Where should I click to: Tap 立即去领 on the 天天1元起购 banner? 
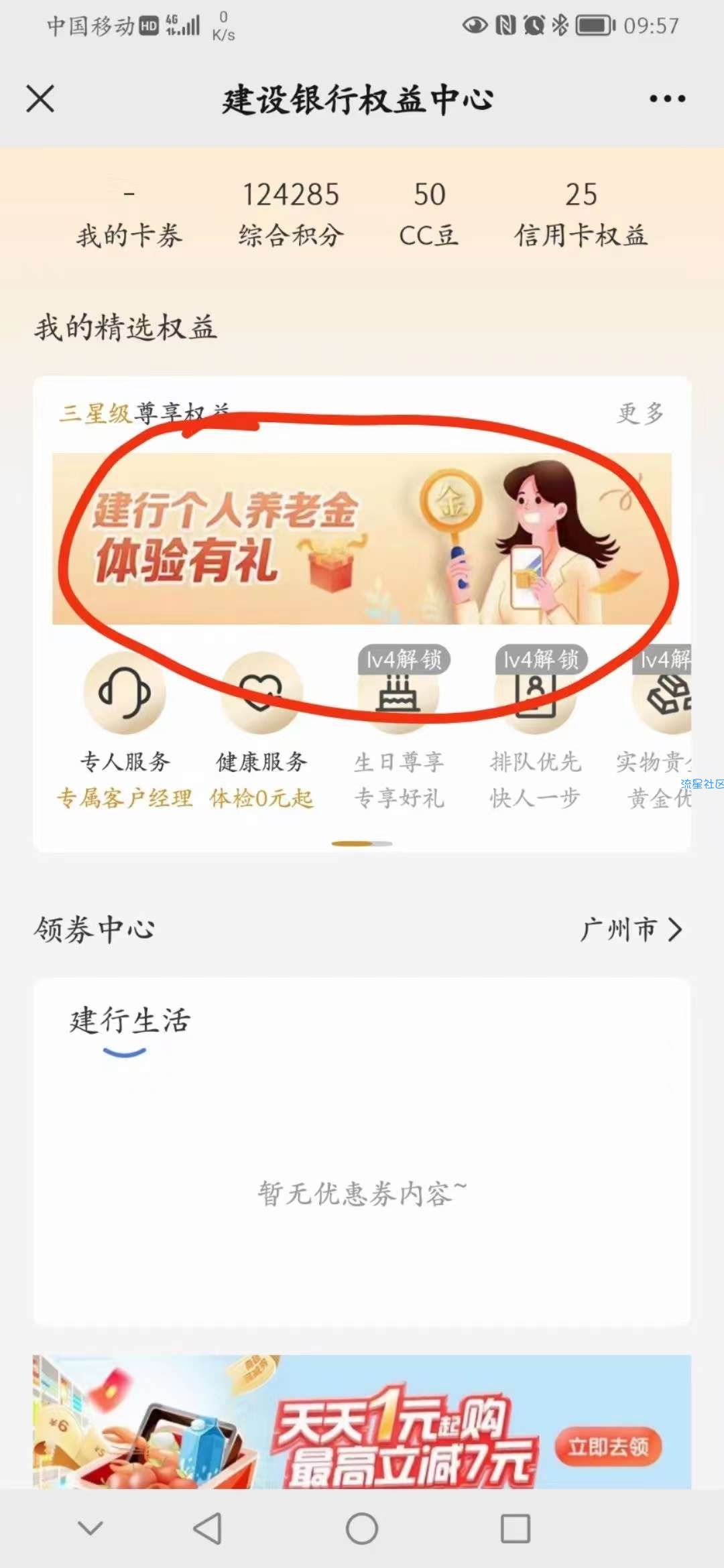click(608, 1447)
